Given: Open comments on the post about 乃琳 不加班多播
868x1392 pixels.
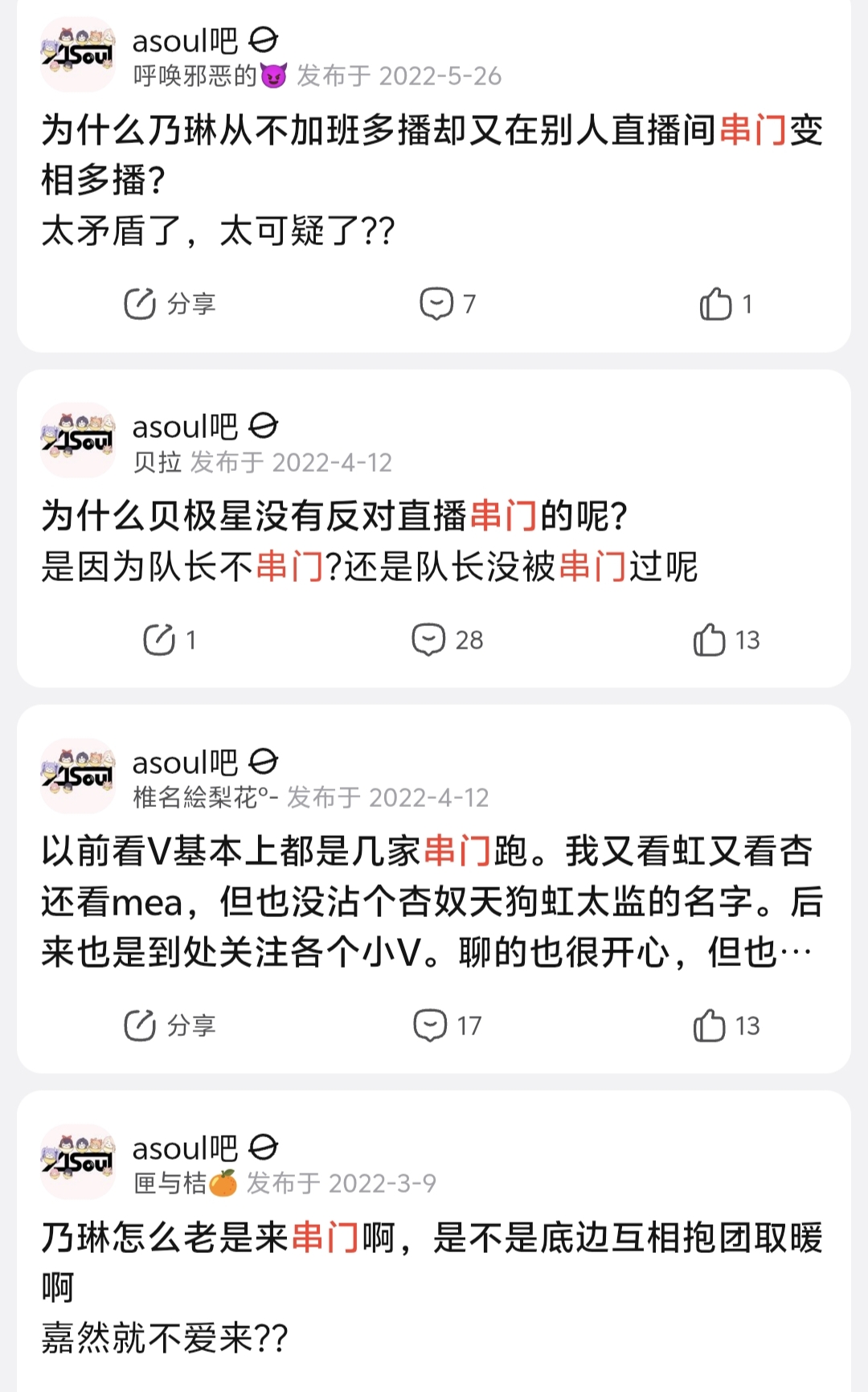Looking at the screenshot, I should pyautogui.click(x=447, y=305).
